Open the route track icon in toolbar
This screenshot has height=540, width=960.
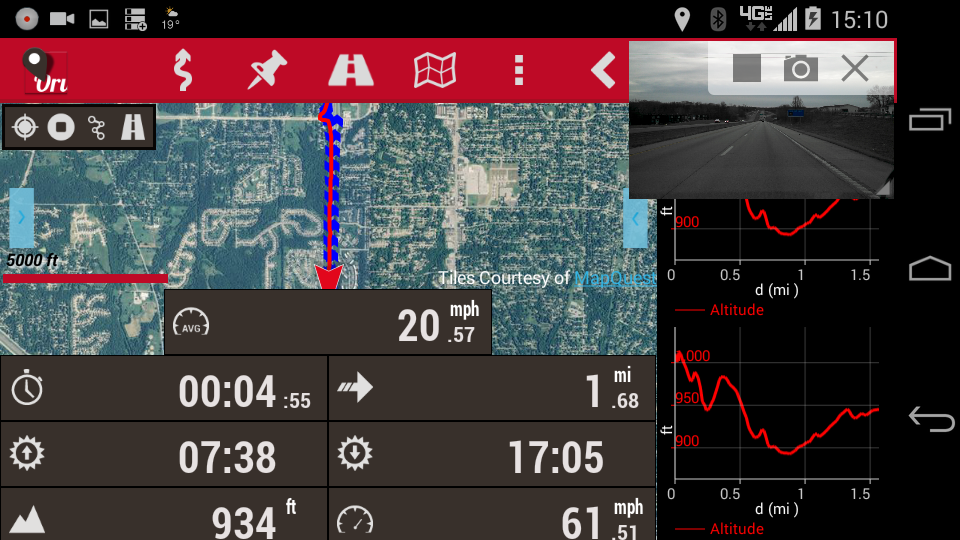click(182, 70)
